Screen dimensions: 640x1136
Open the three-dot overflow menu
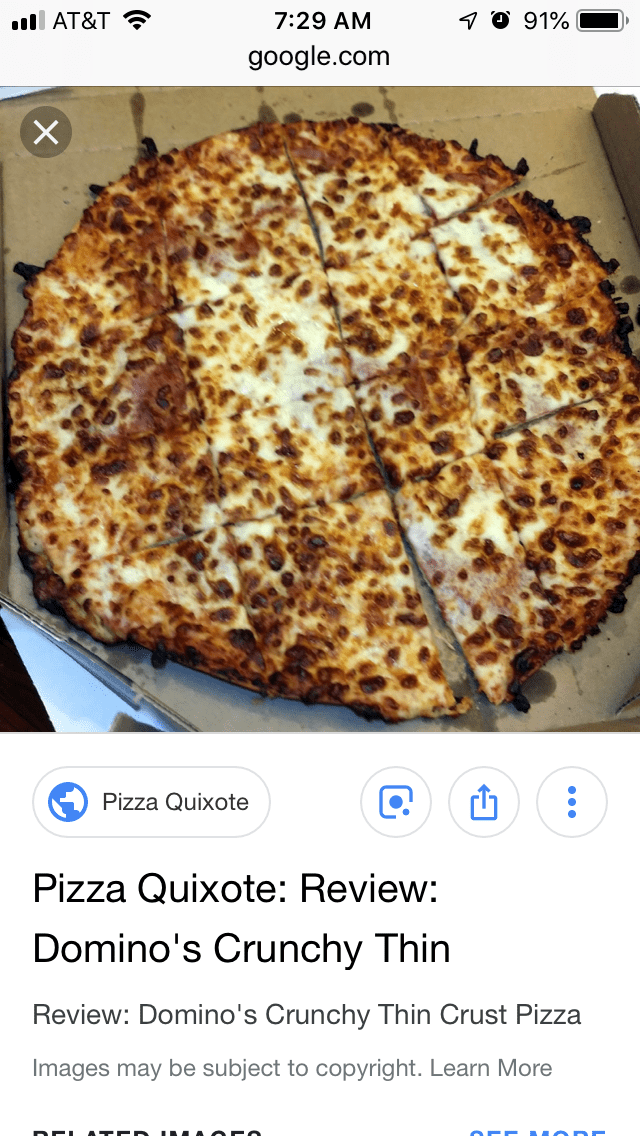[572, 802]
